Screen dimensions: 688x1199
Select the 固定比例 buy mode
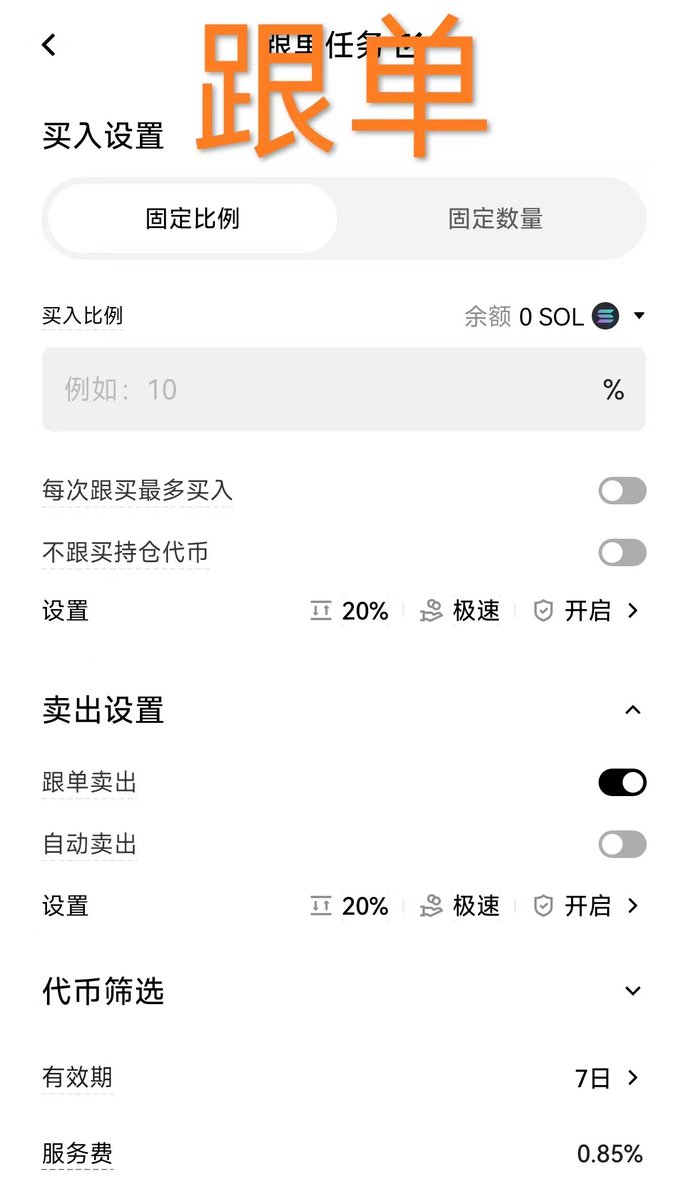(x=193, y=219)
